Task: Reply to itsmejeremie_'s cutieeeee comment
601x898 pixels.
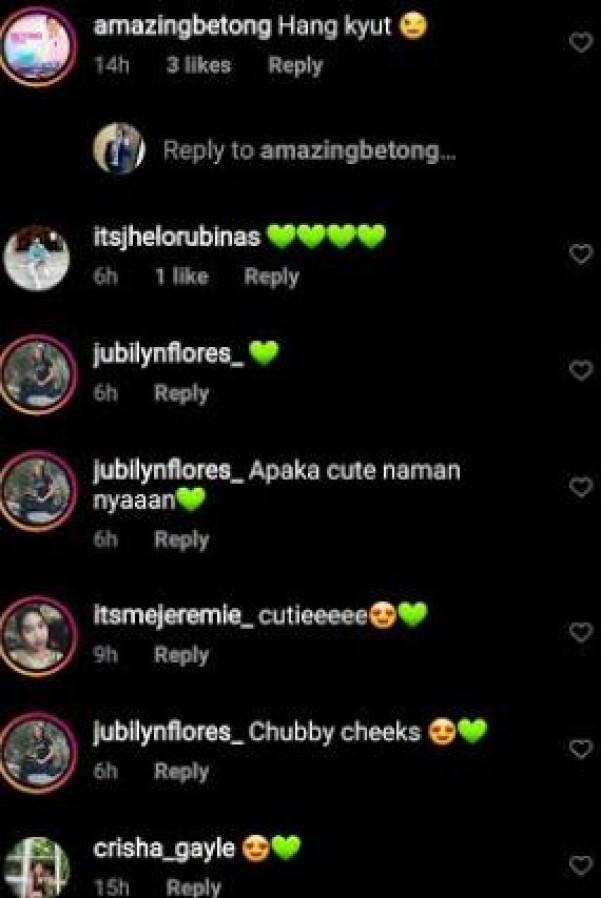Action: 181,656
